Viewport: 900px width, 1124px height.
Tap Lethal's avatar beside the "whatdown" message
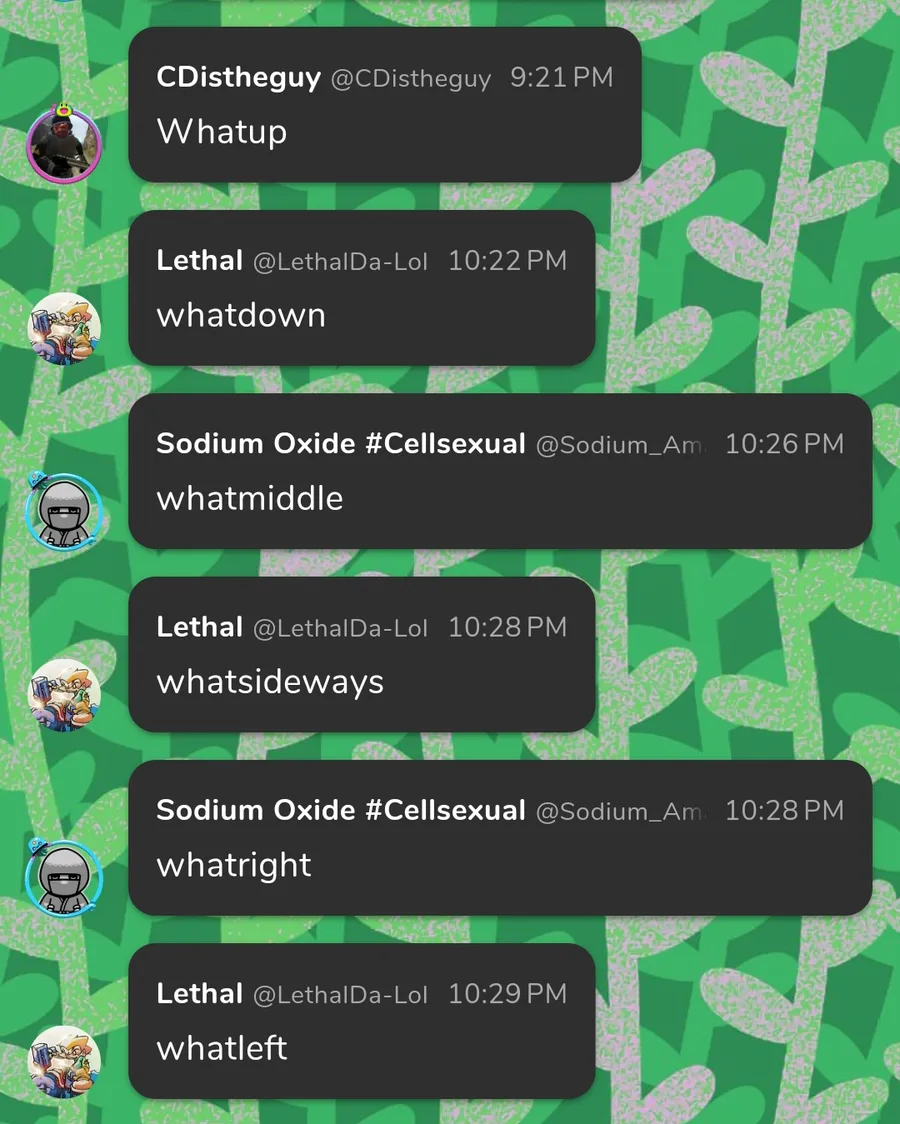pos(64,328)
